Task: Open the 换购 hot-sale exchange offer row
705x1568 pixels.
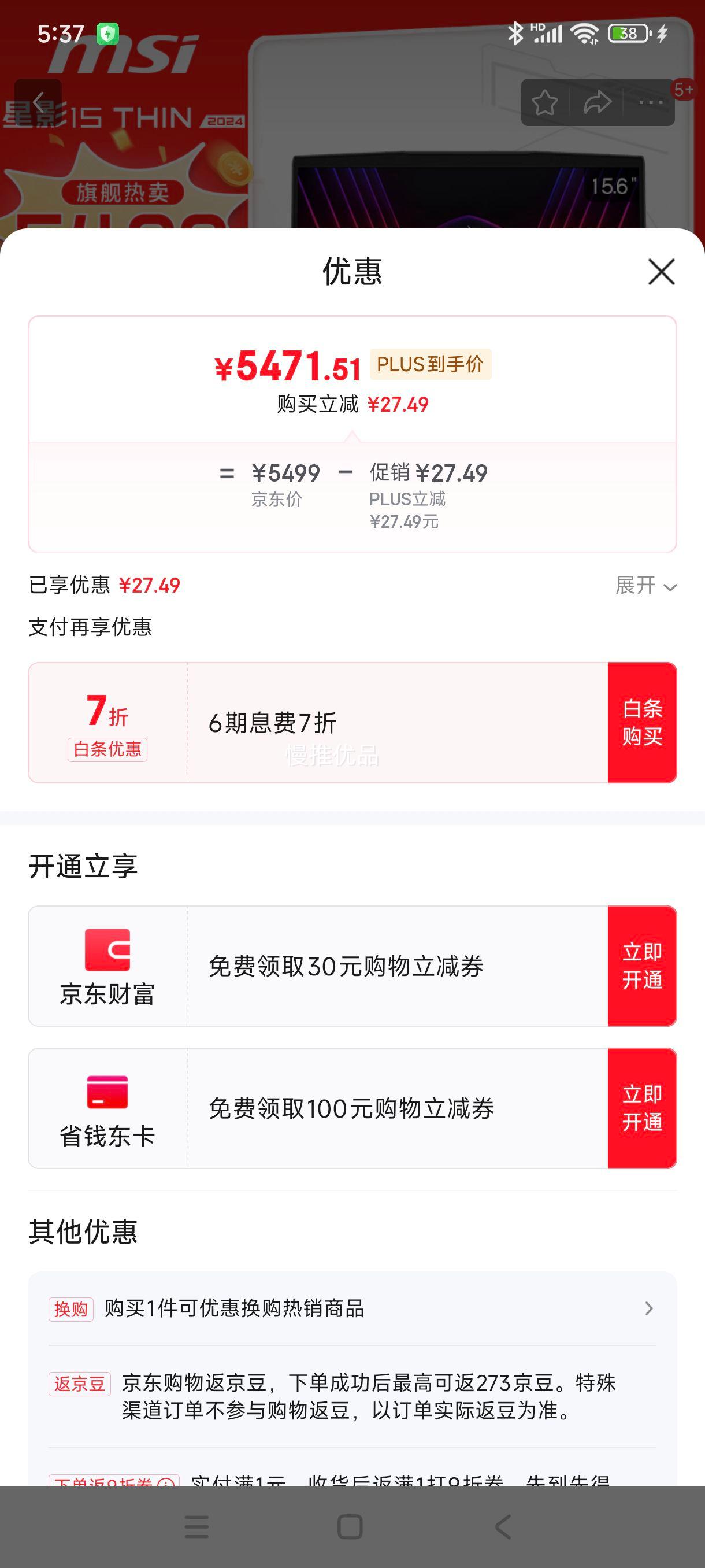Action: click(x=352, y=1308)
